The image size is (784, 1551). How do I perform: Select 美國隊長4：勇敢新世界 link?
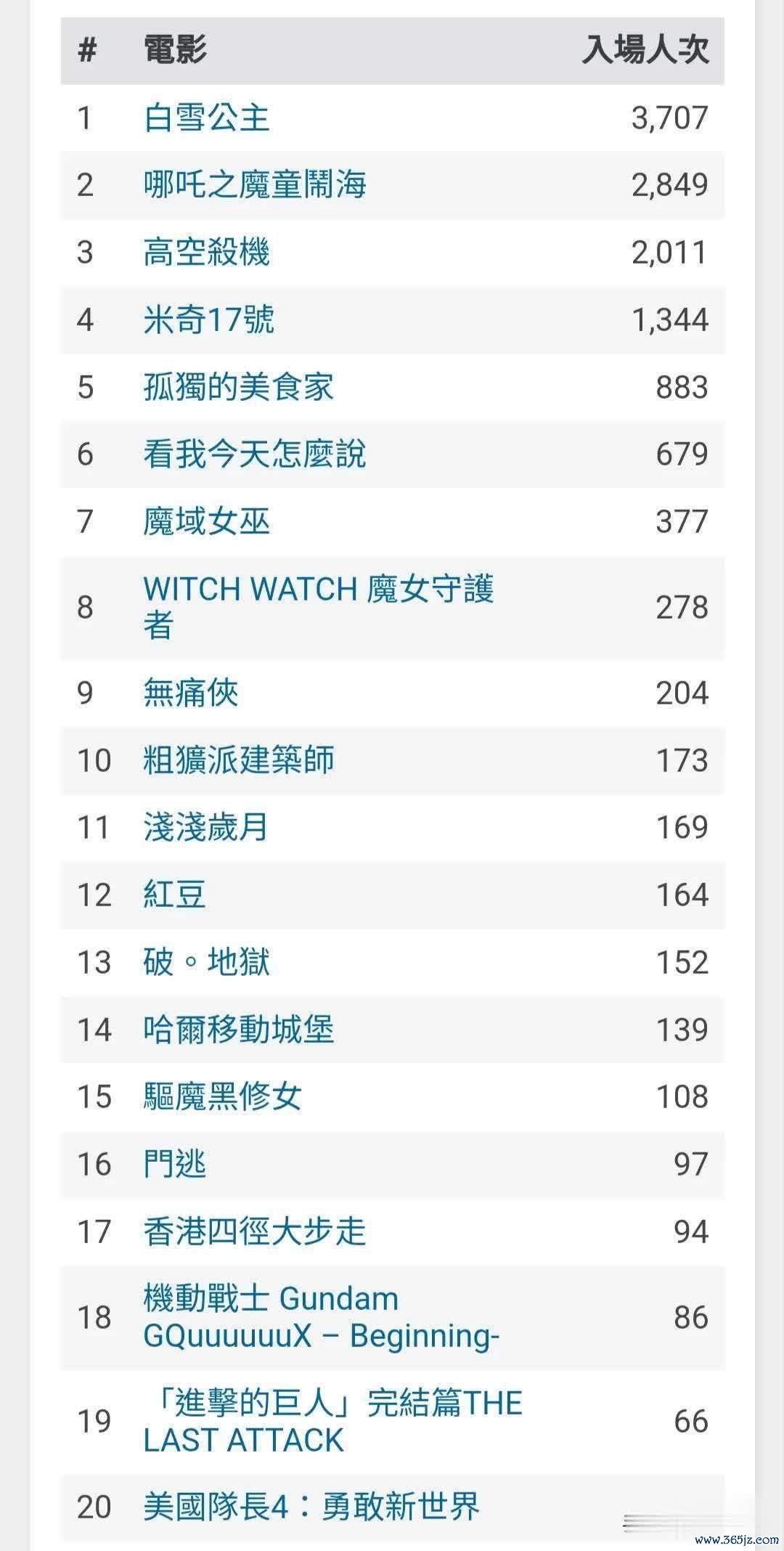pyautogui.click(x=311, y=1507)
